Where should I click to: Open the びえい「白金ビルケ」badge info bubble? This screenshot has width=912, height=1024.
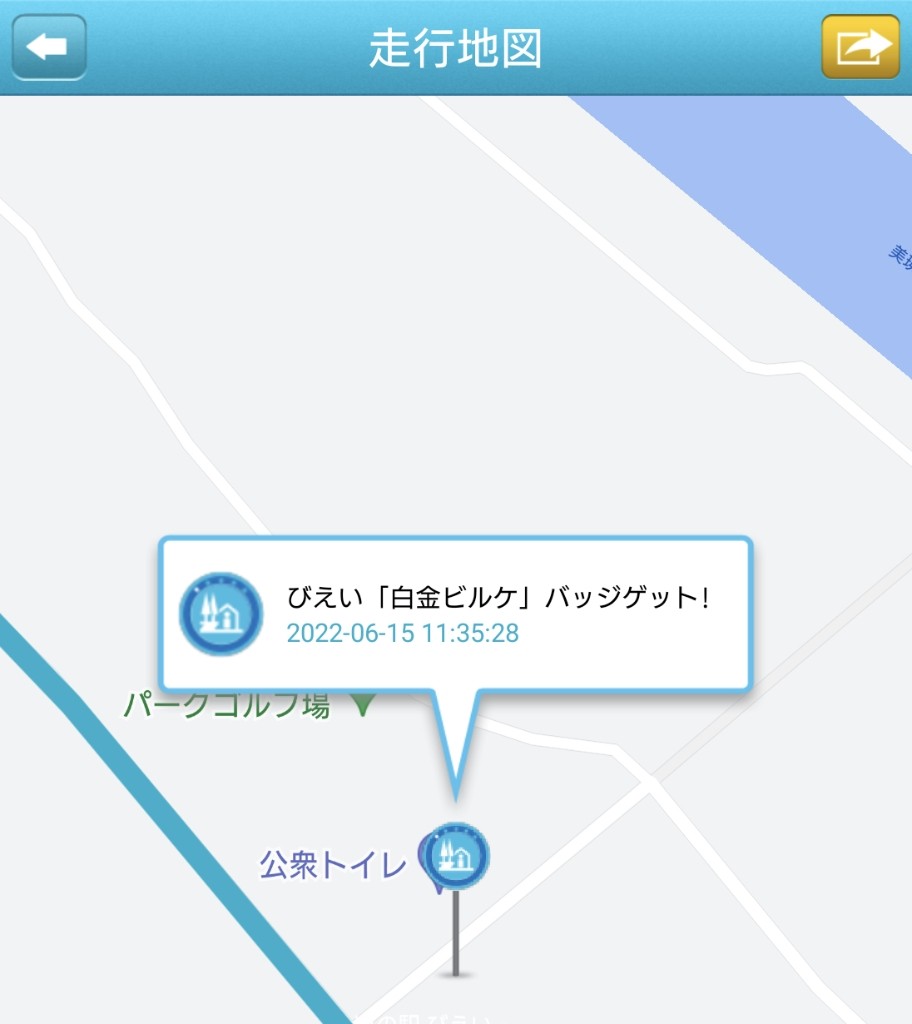tap(455, 614)
